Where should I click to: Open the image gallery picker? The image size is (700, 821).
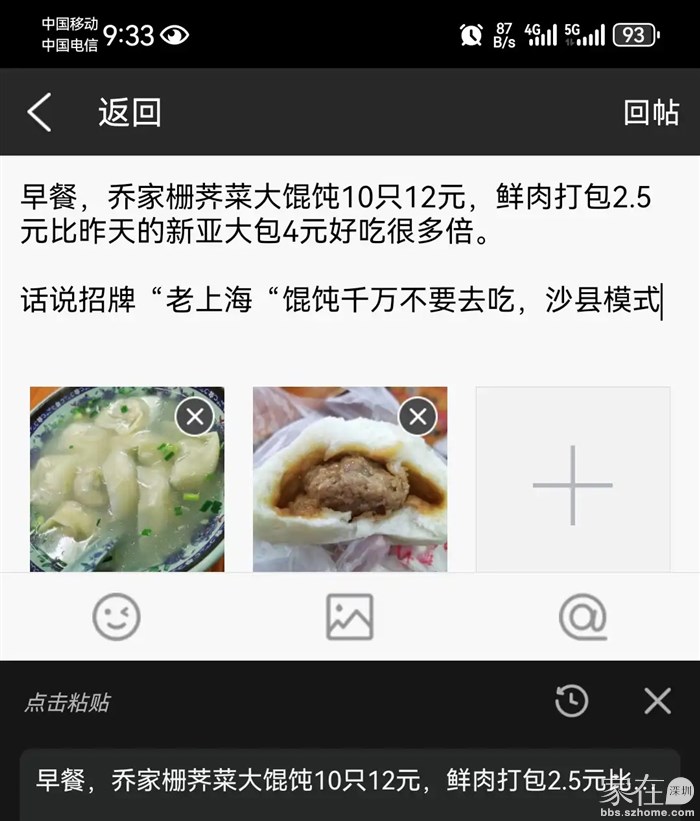click(x=349, y=617)
